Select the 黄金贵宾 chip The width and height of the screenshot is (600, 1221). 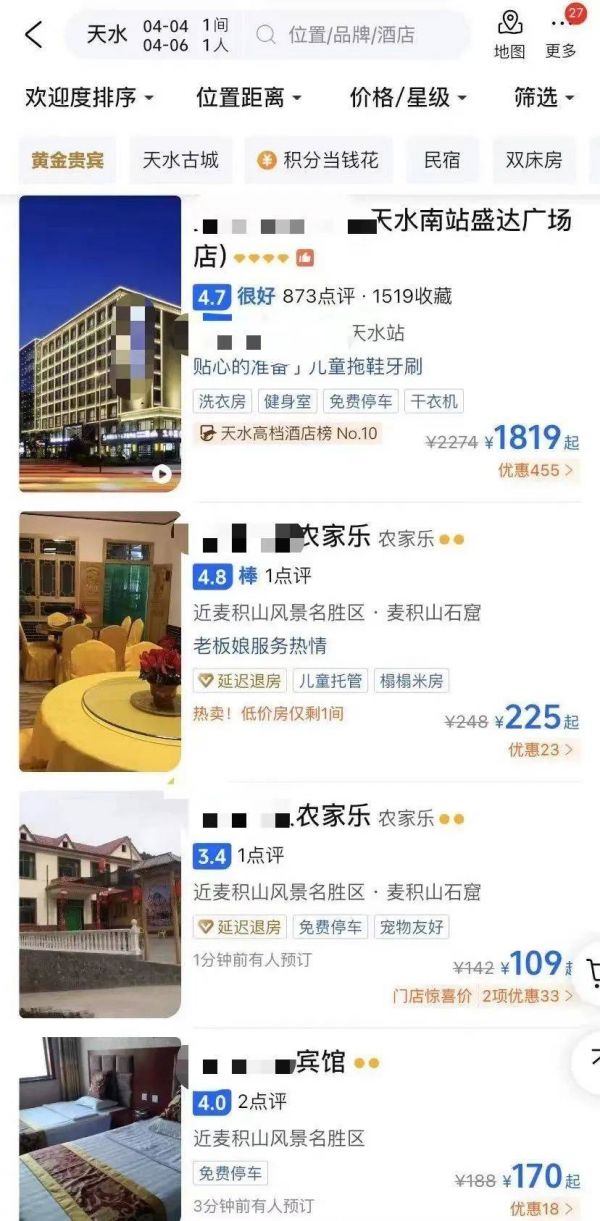(x=67, y=160)
